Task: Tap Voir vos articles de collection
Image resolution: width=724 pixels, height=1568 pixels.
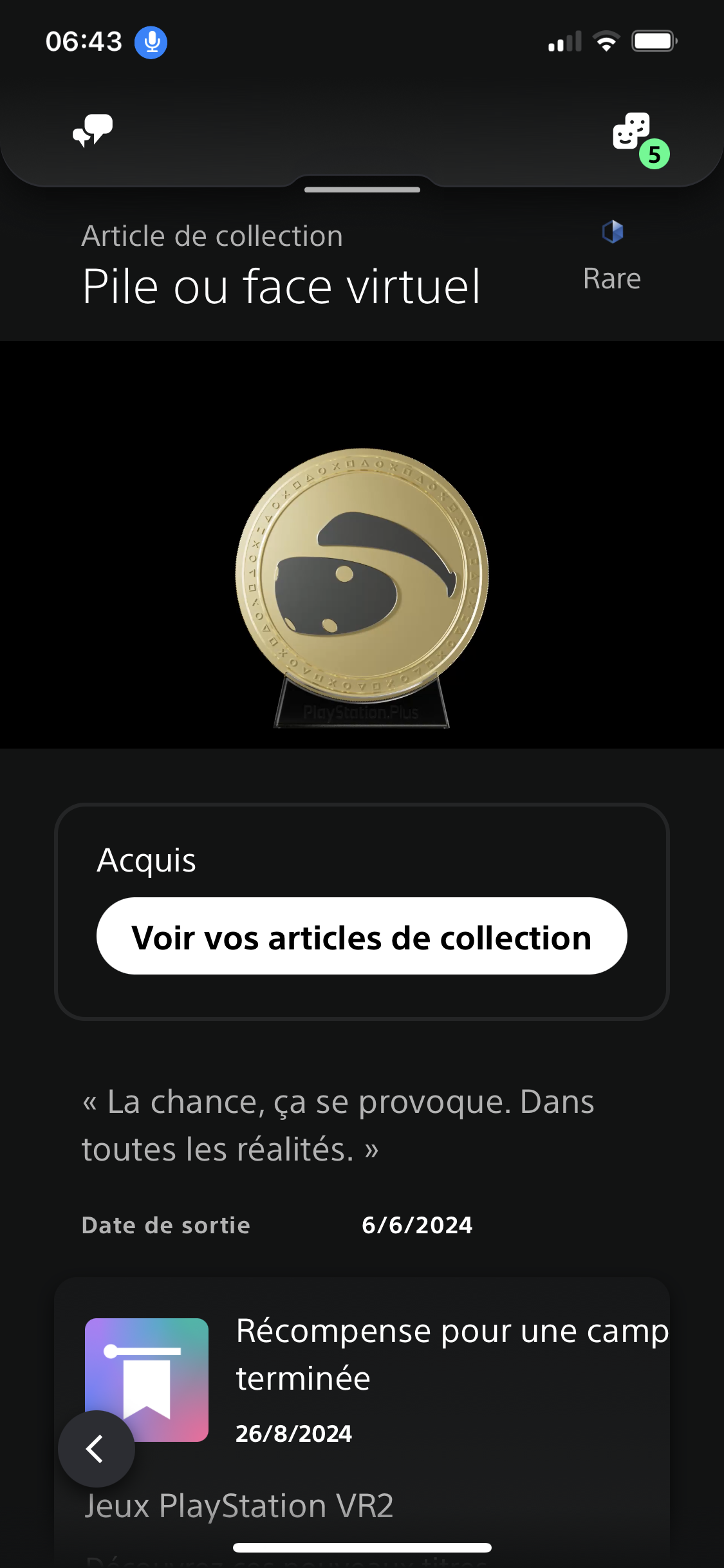Action: (362, 937)
